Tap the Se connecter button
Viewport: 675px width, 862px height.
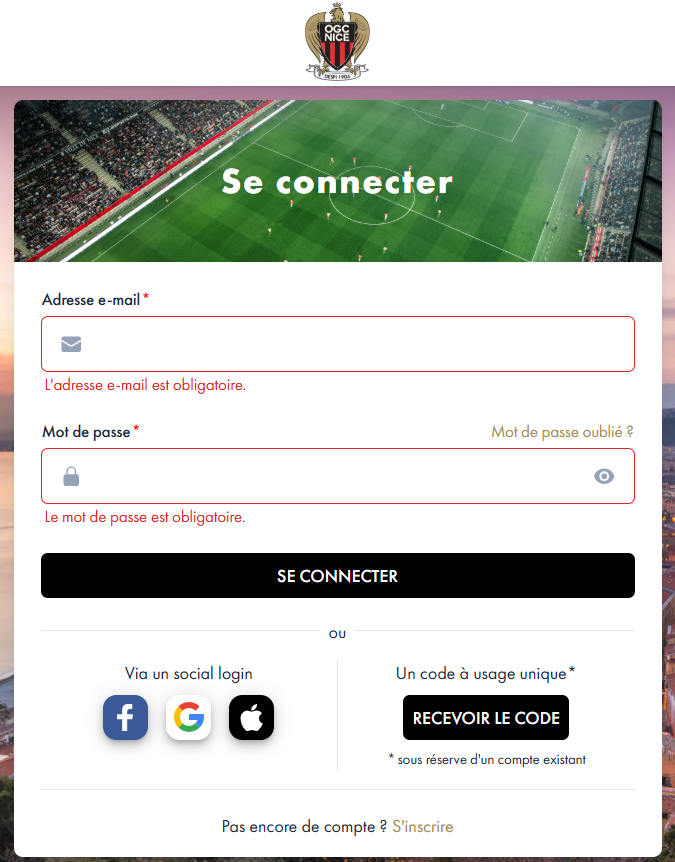pos(338,576)
